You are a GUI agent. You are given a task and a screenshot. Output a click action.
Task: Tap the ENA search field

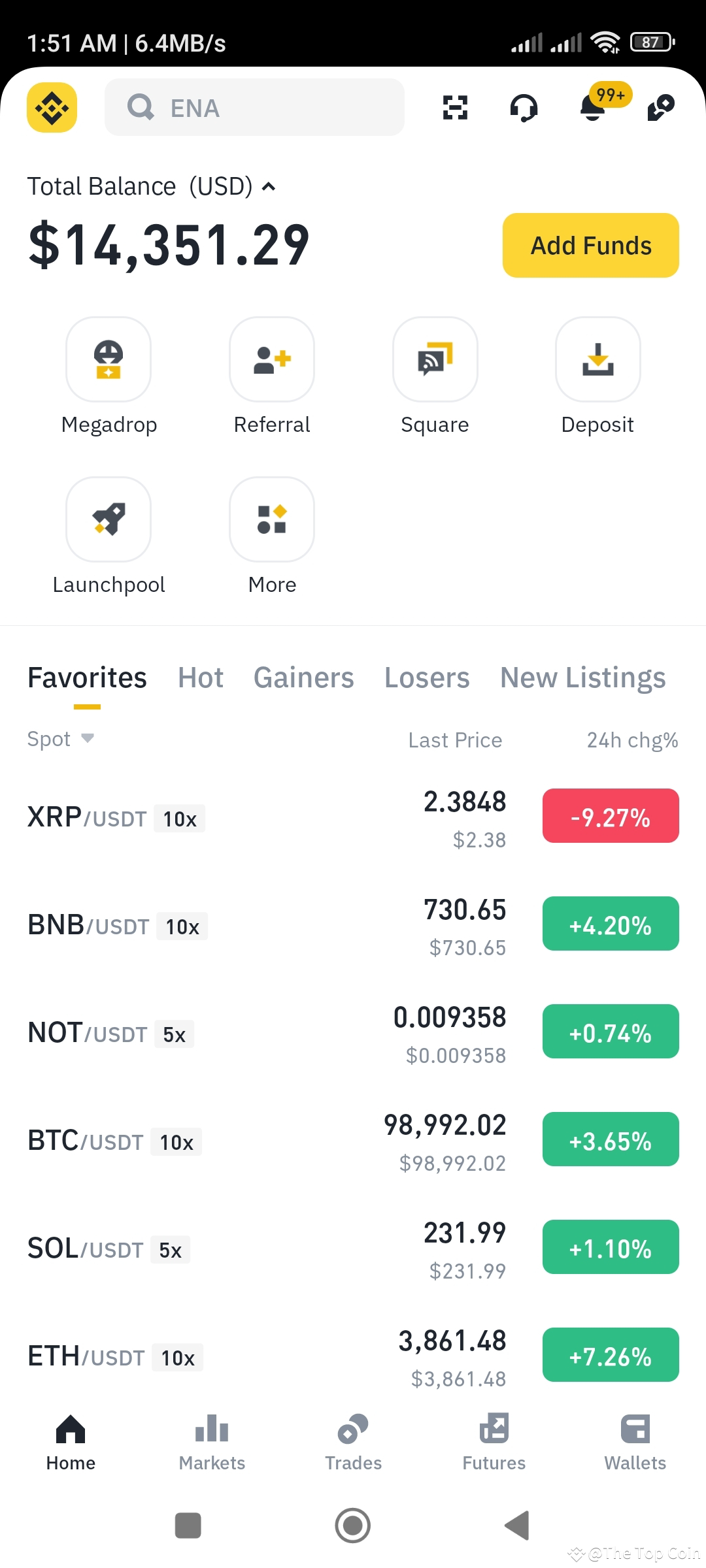pos(254,107)
